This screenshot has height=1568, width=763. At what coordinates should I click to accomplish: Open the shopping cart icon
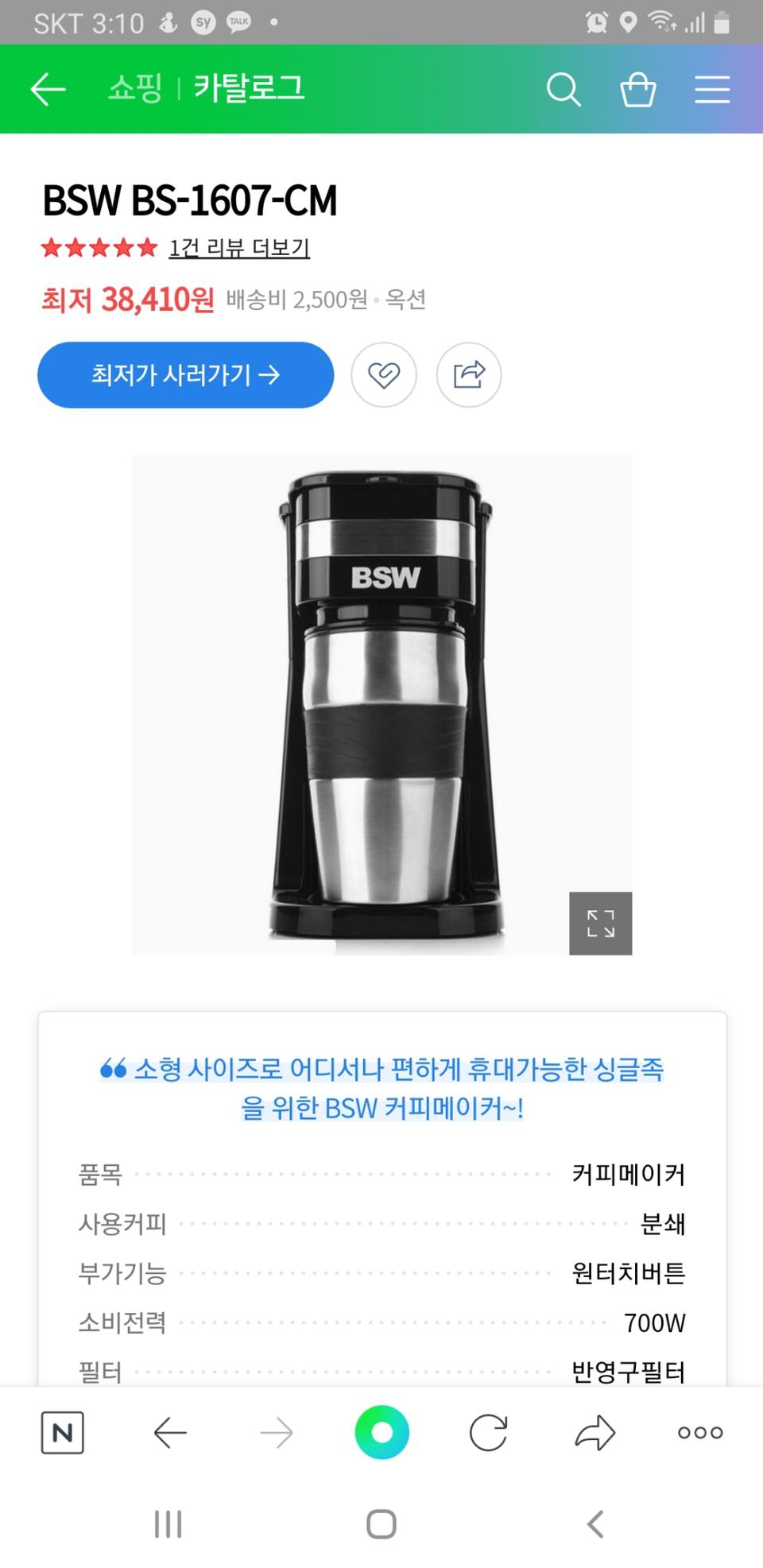tap(637, 89)
